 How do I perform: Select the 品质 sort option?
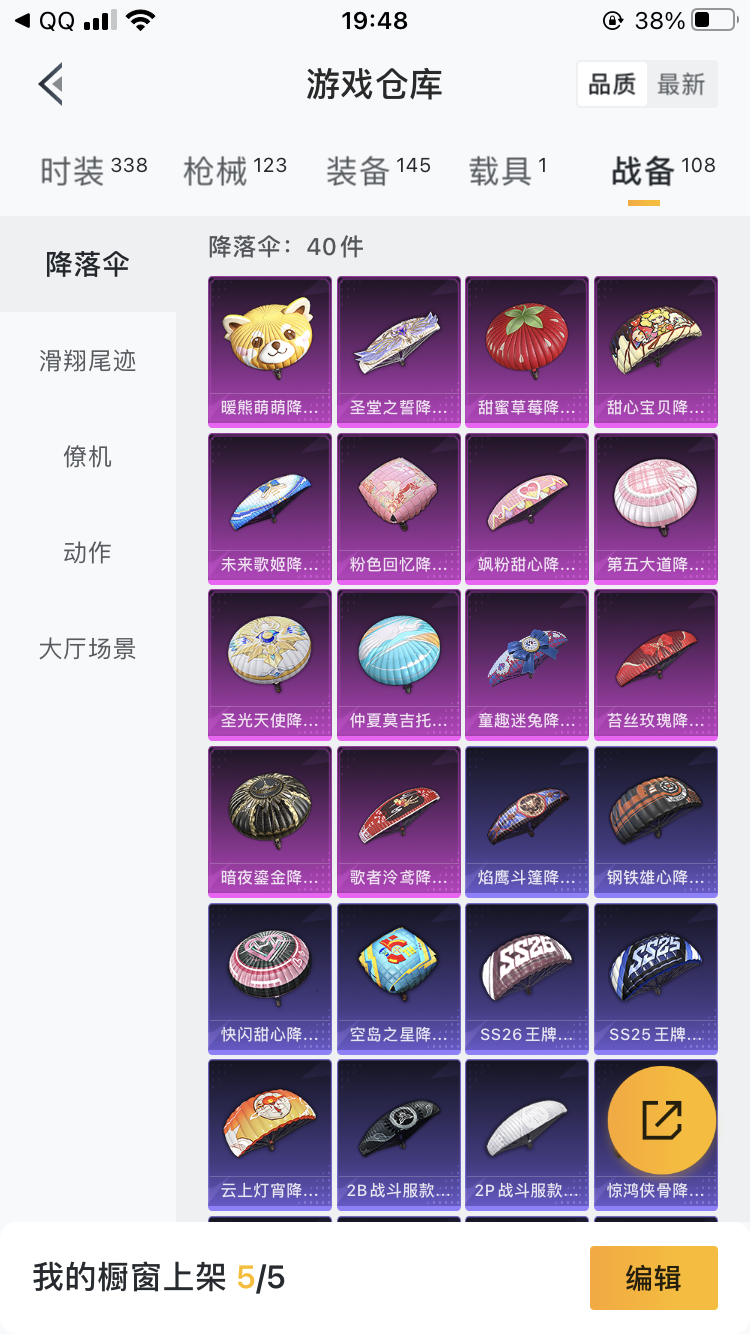click(612, 85)
